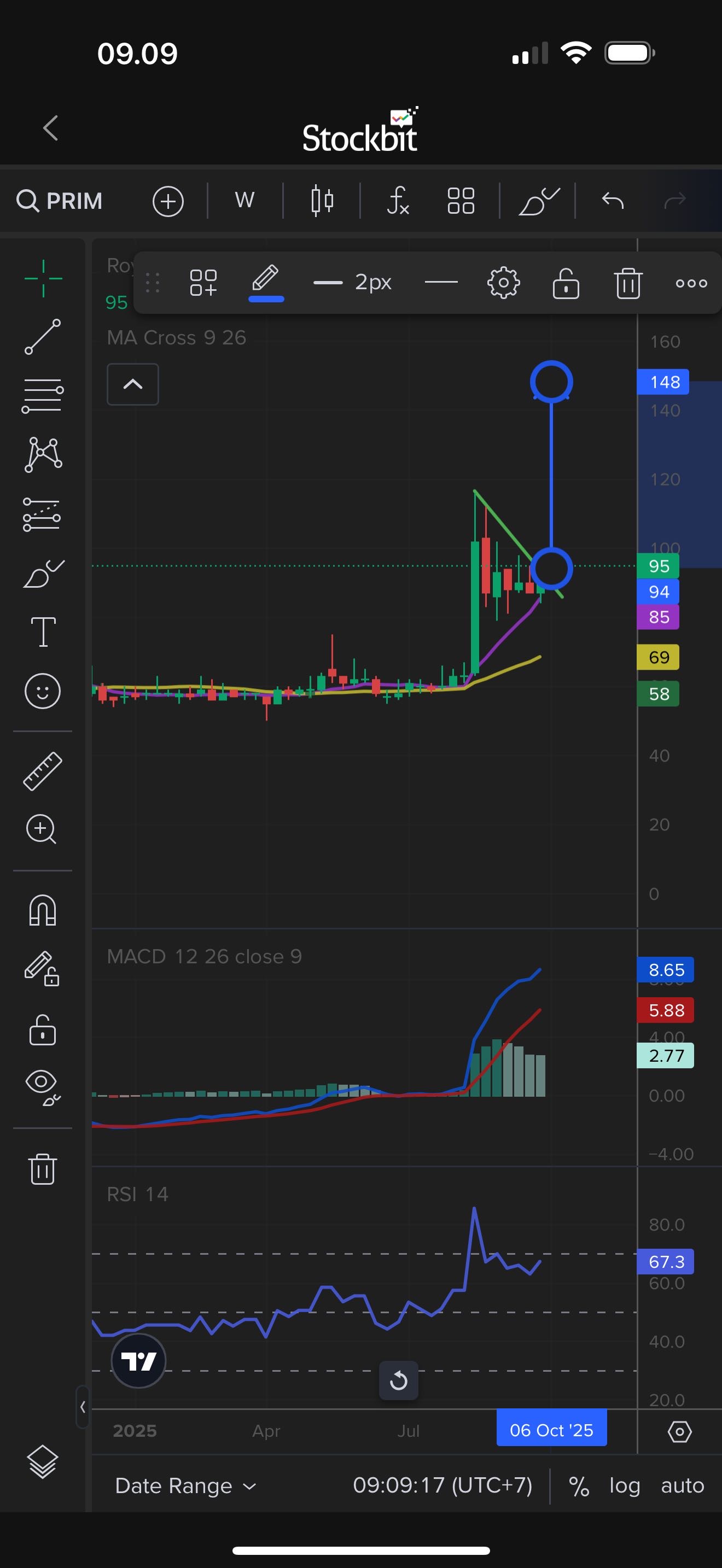Open the Date Range dropdown
This screenshot has width=722, height=1568.
coord(185,1485)
